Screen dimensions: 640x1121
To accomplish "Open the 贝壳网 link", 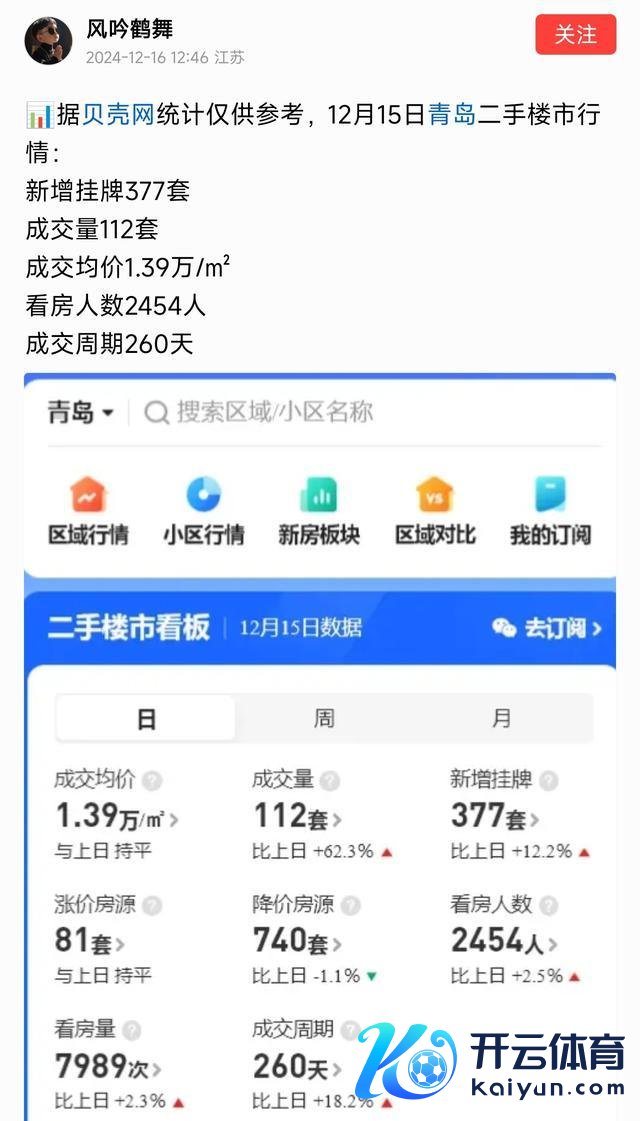I will pyautogui.click(x=119, y=115).
